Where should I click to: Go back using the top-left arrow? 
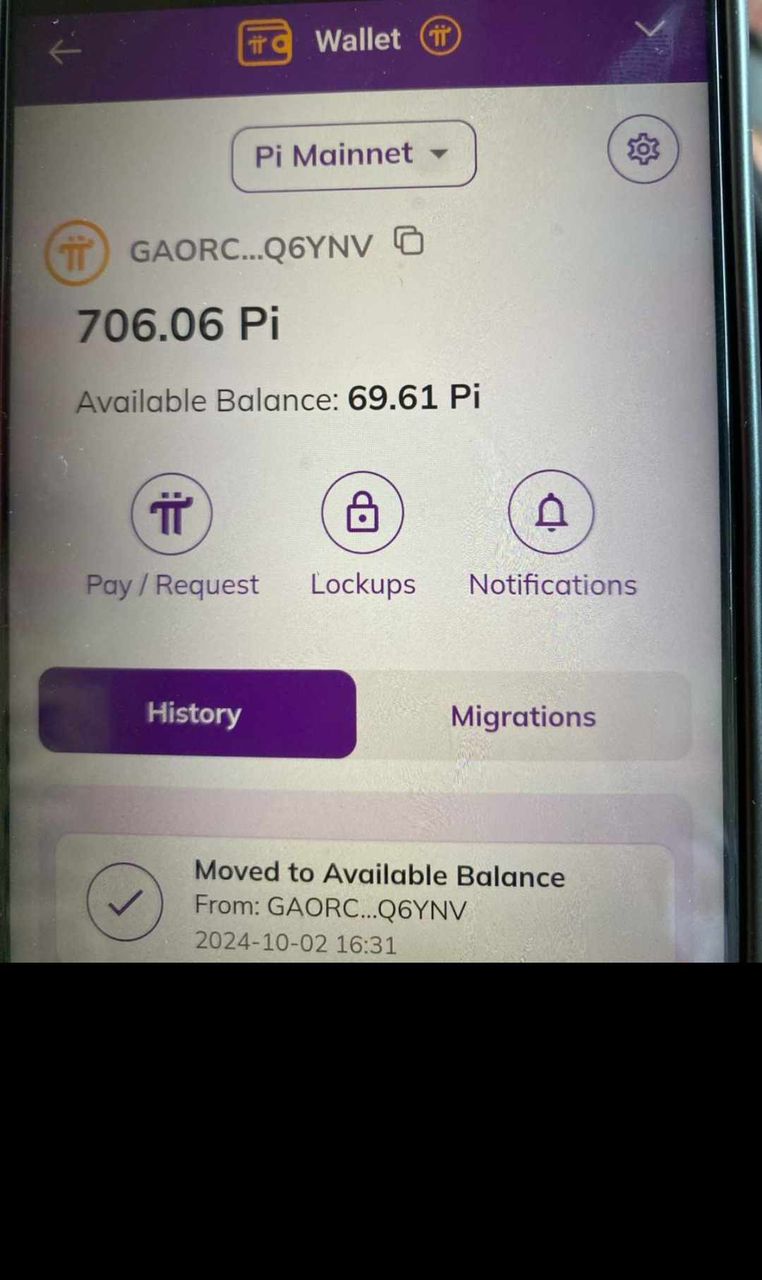(65, 52)
